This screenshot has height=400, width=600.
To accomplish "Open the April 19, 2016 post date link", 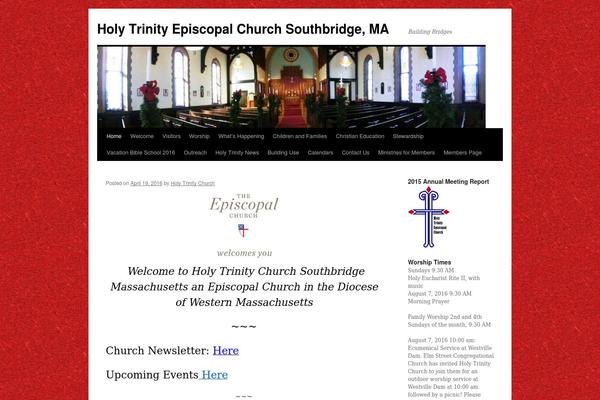I will pyautogui.click(x=146, y=183).
